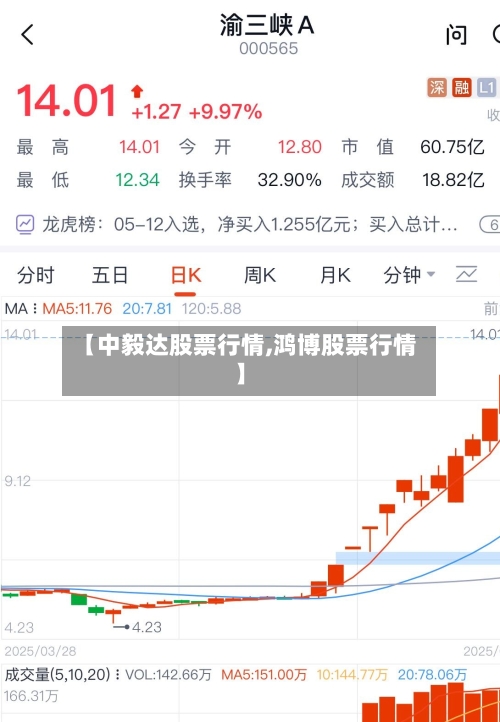This screenshot has width=500, height=722.
Task: Open the 问 assistant button
Action: coord(456,35)
